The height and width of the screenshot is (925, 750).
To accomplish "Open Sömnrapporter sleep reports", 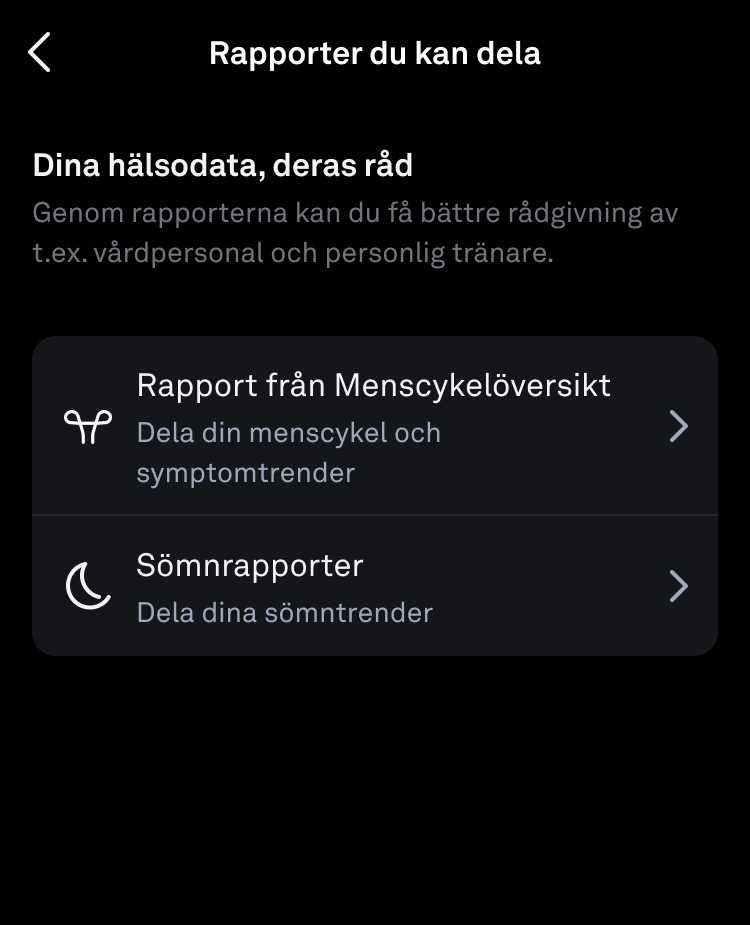I will [x=375, y=586].
